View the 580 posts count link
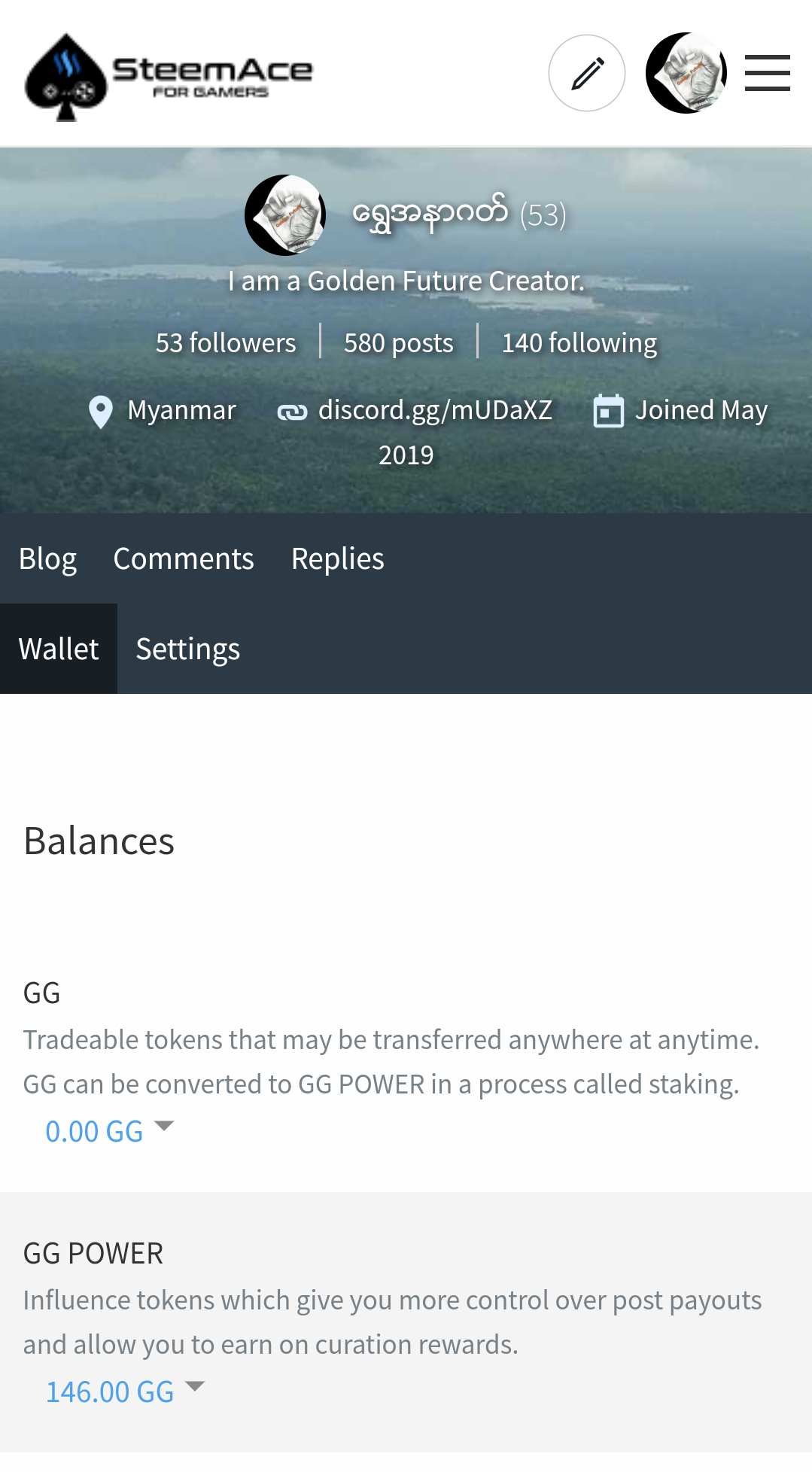 pos(398,343)
